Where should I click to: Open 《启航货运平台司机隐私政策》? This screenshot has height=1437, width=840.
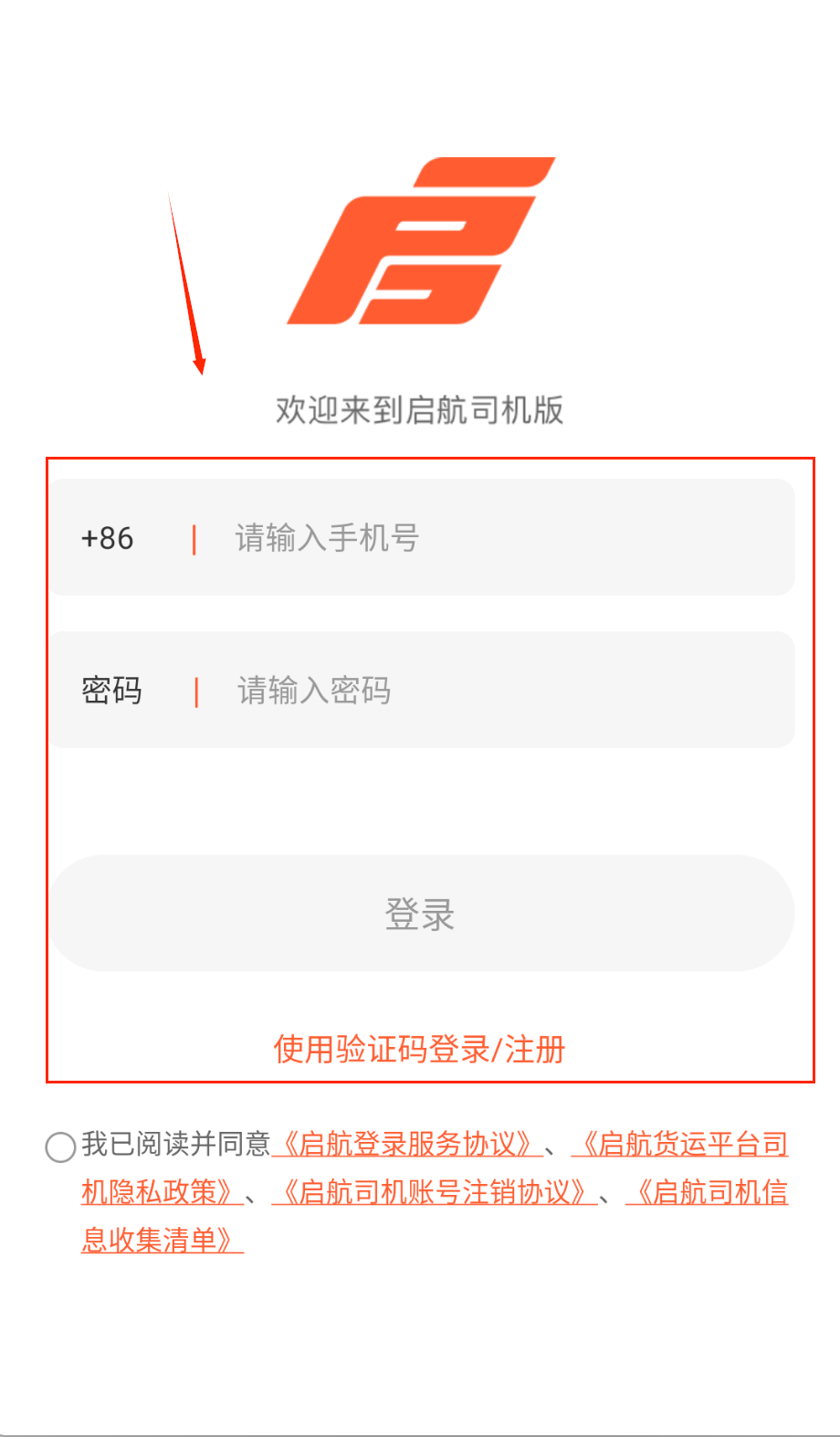click(x=680, y=1144)
